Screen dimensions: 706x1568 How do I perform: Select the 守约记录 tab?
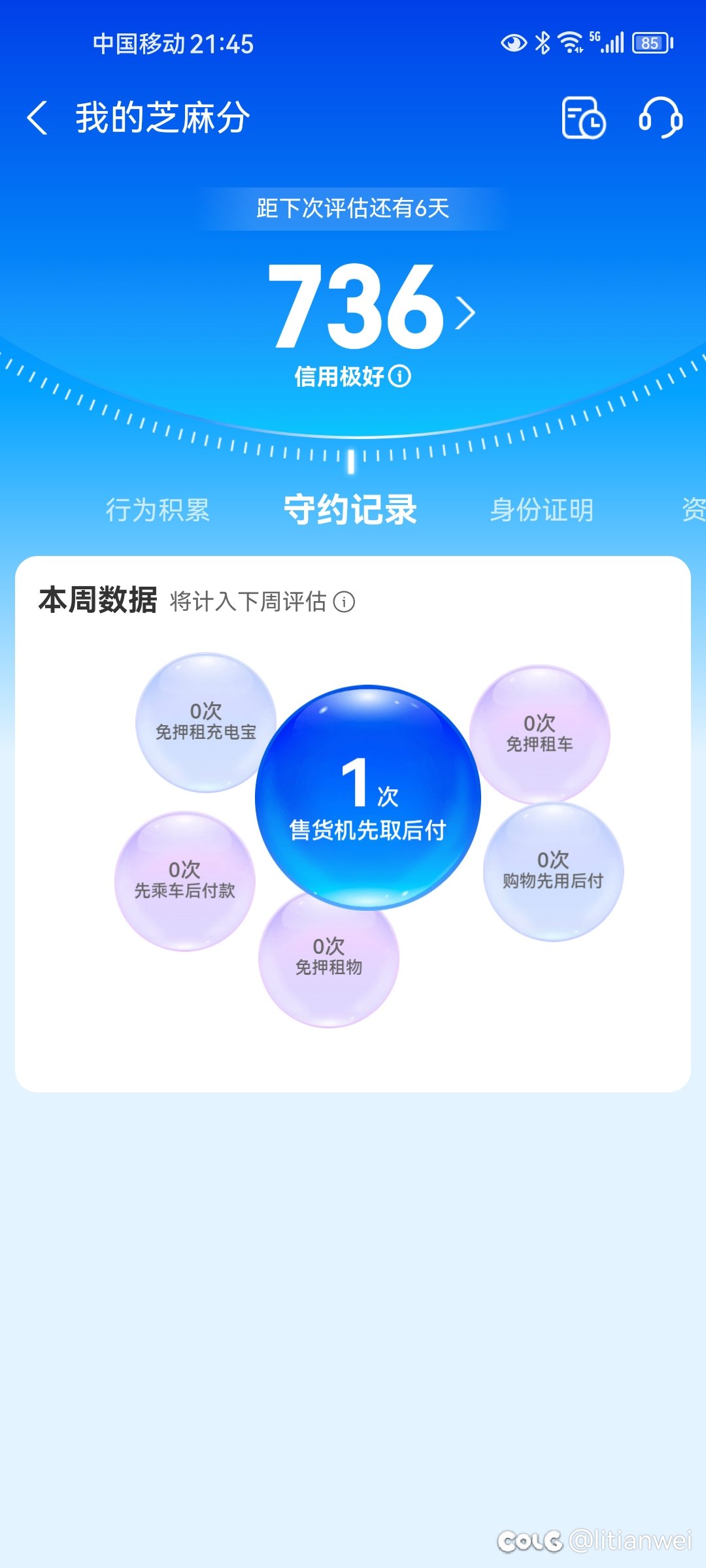[x=350, y=510]
